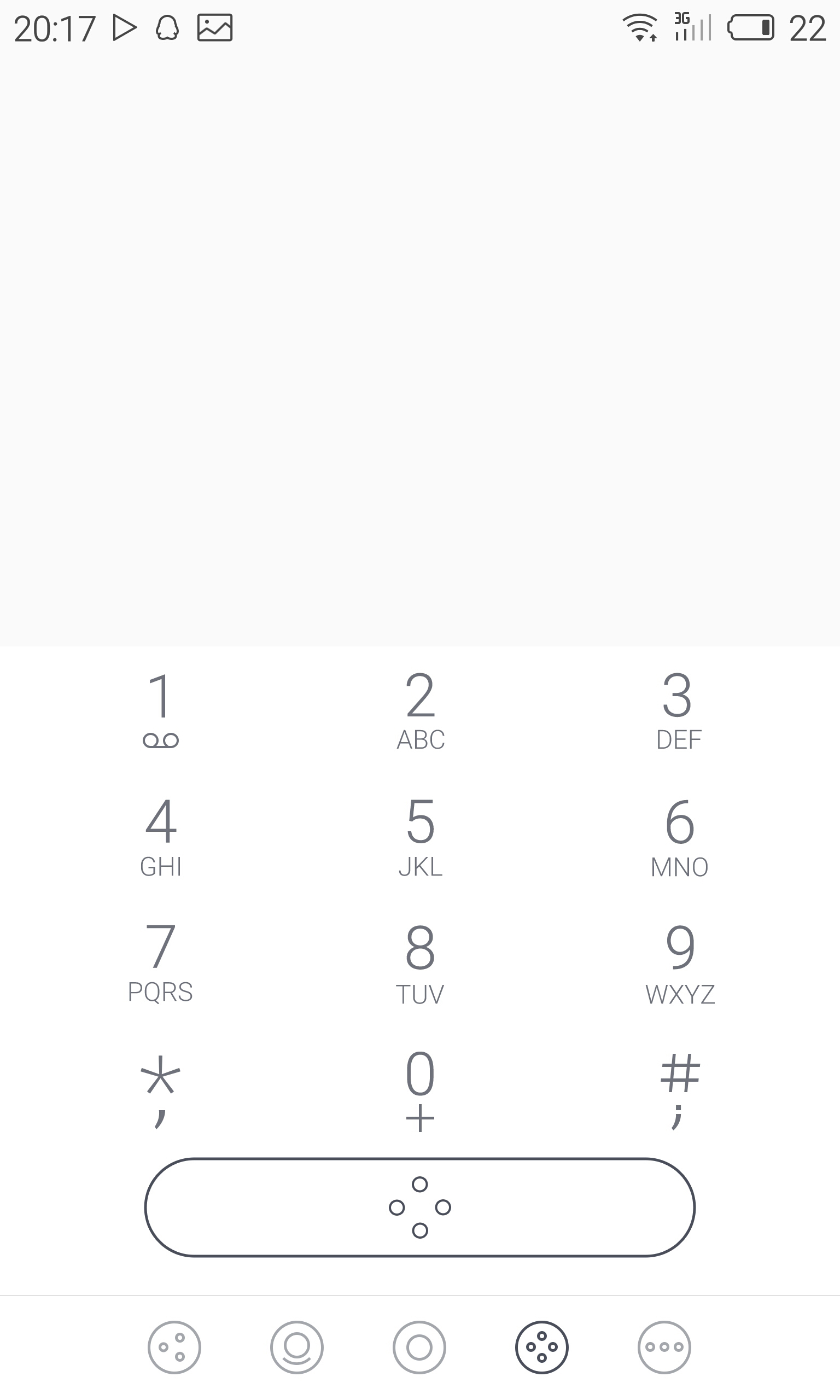
Task: Switch to the double-circle tab
Action: tap(419, 1347)
